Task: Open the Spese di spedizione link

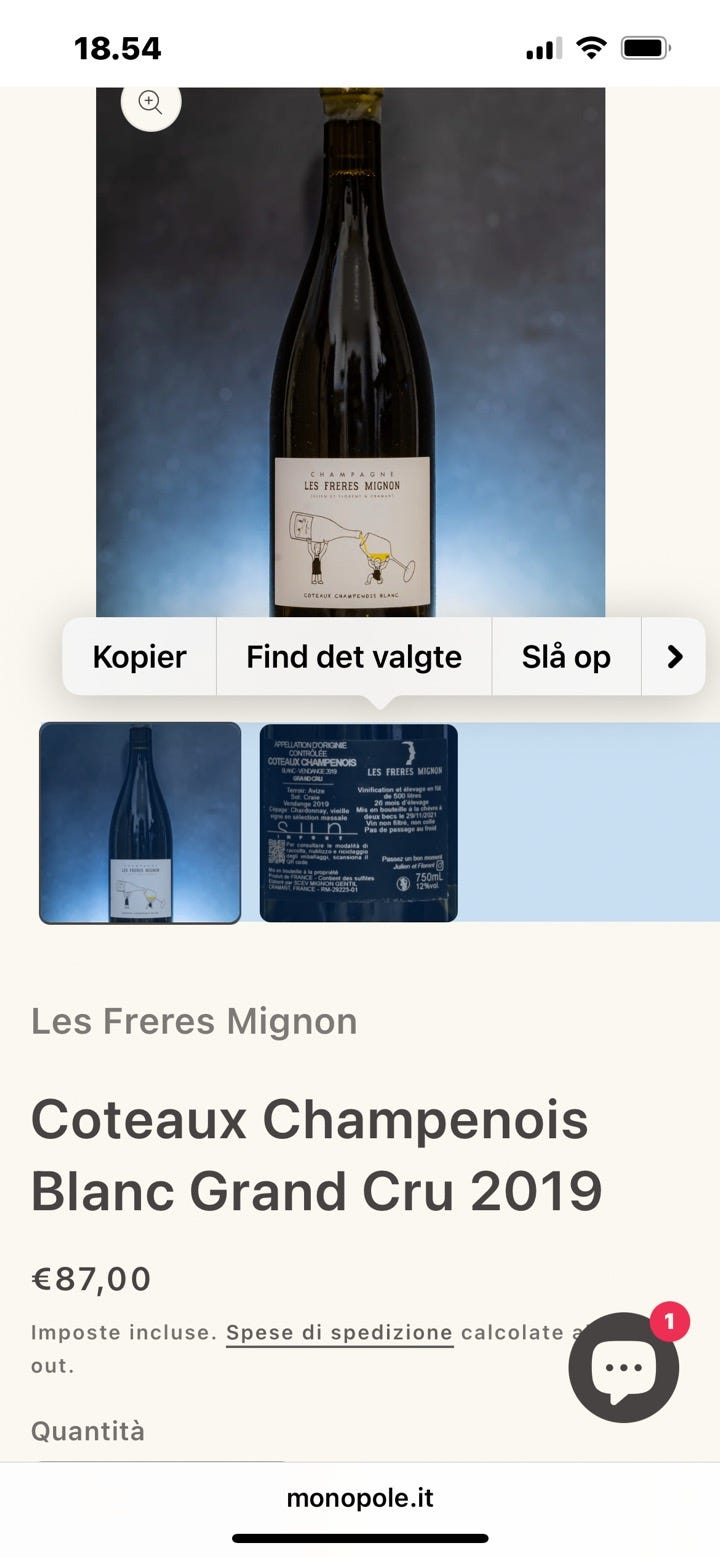Action: (339, 1333)
